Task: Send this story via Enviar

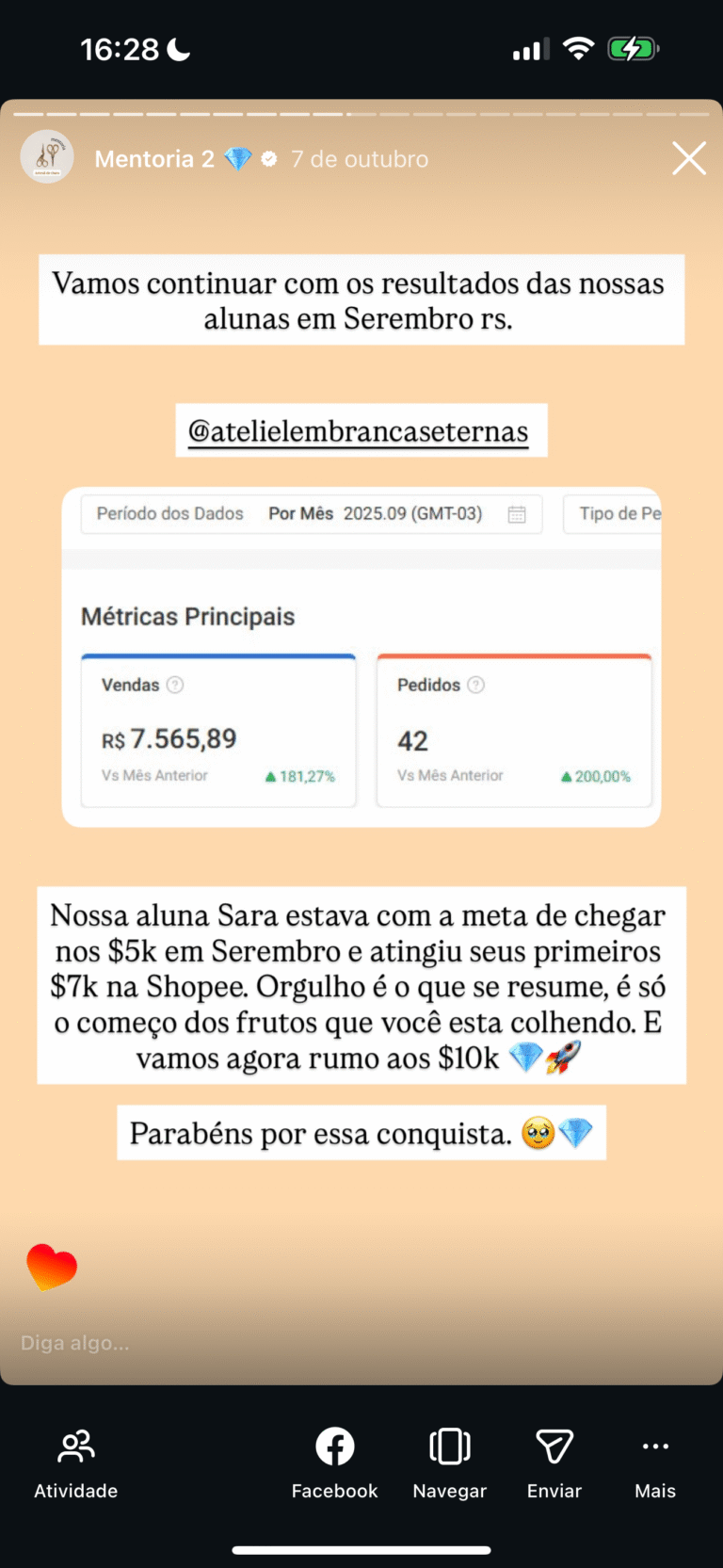Action: pos(554,1463)
